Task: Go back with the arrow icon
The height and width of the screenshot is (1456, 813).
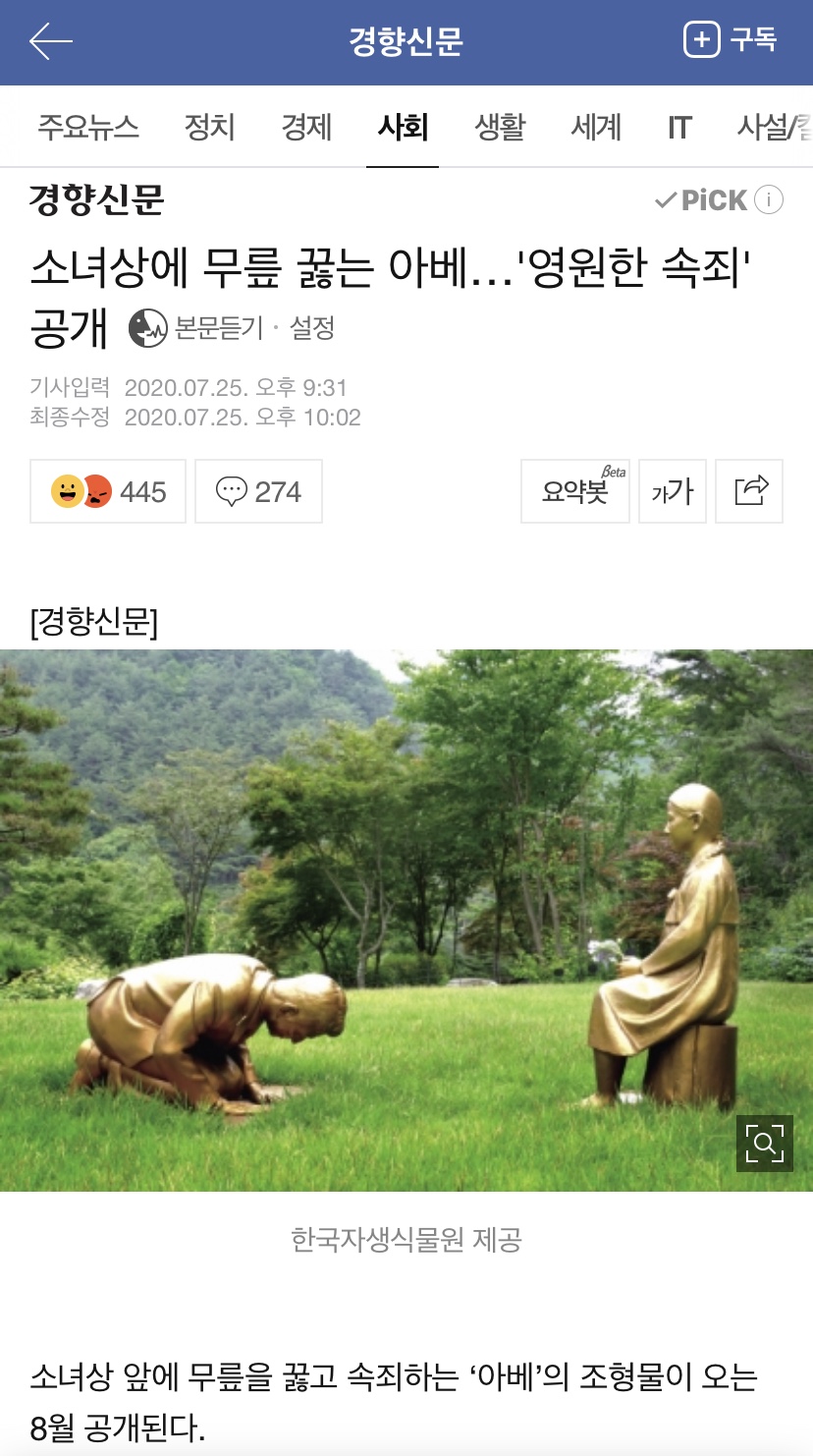Action: tap(51, 41)
